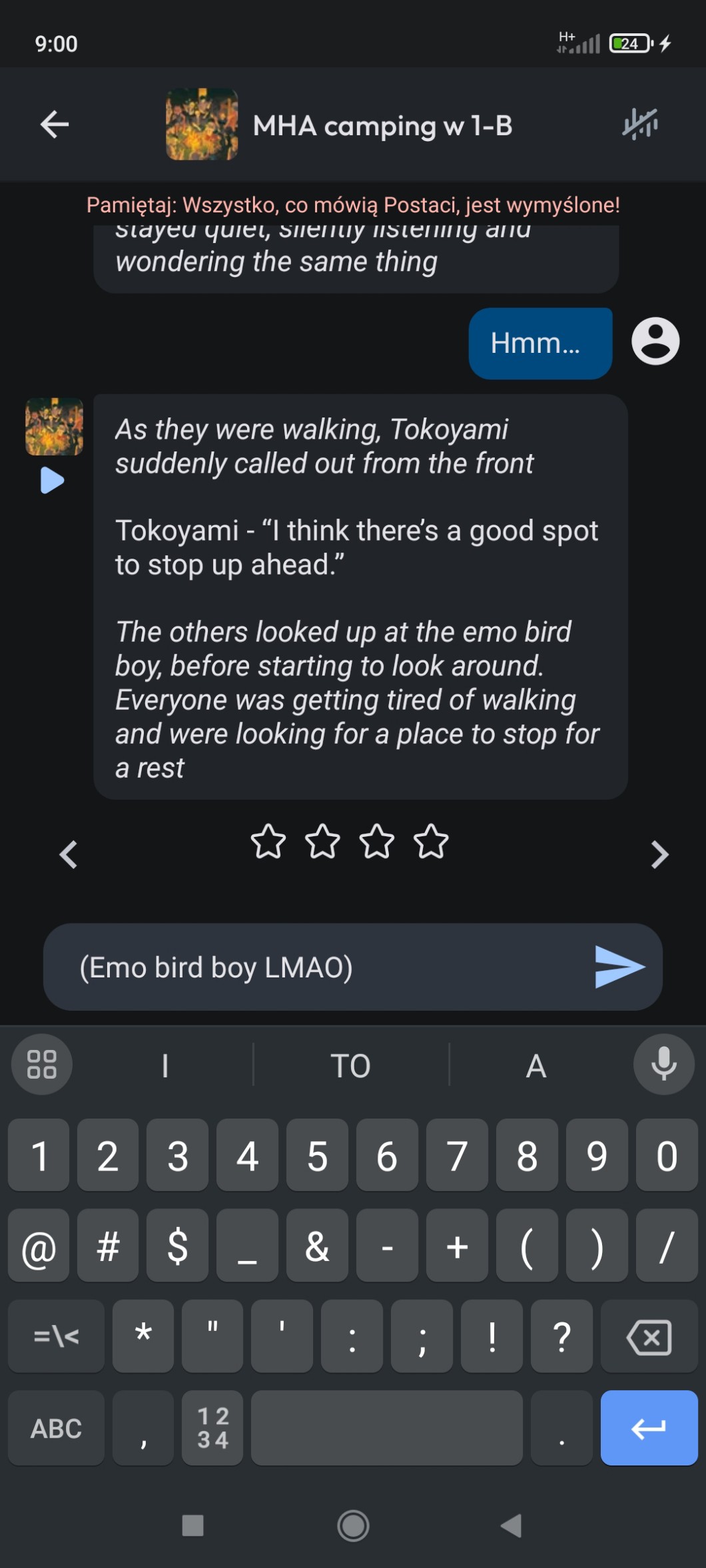Viewport: 706px width, 1568px height.
Task: Tap the keyboard enter key
Action: click(x=649, y=1428)
